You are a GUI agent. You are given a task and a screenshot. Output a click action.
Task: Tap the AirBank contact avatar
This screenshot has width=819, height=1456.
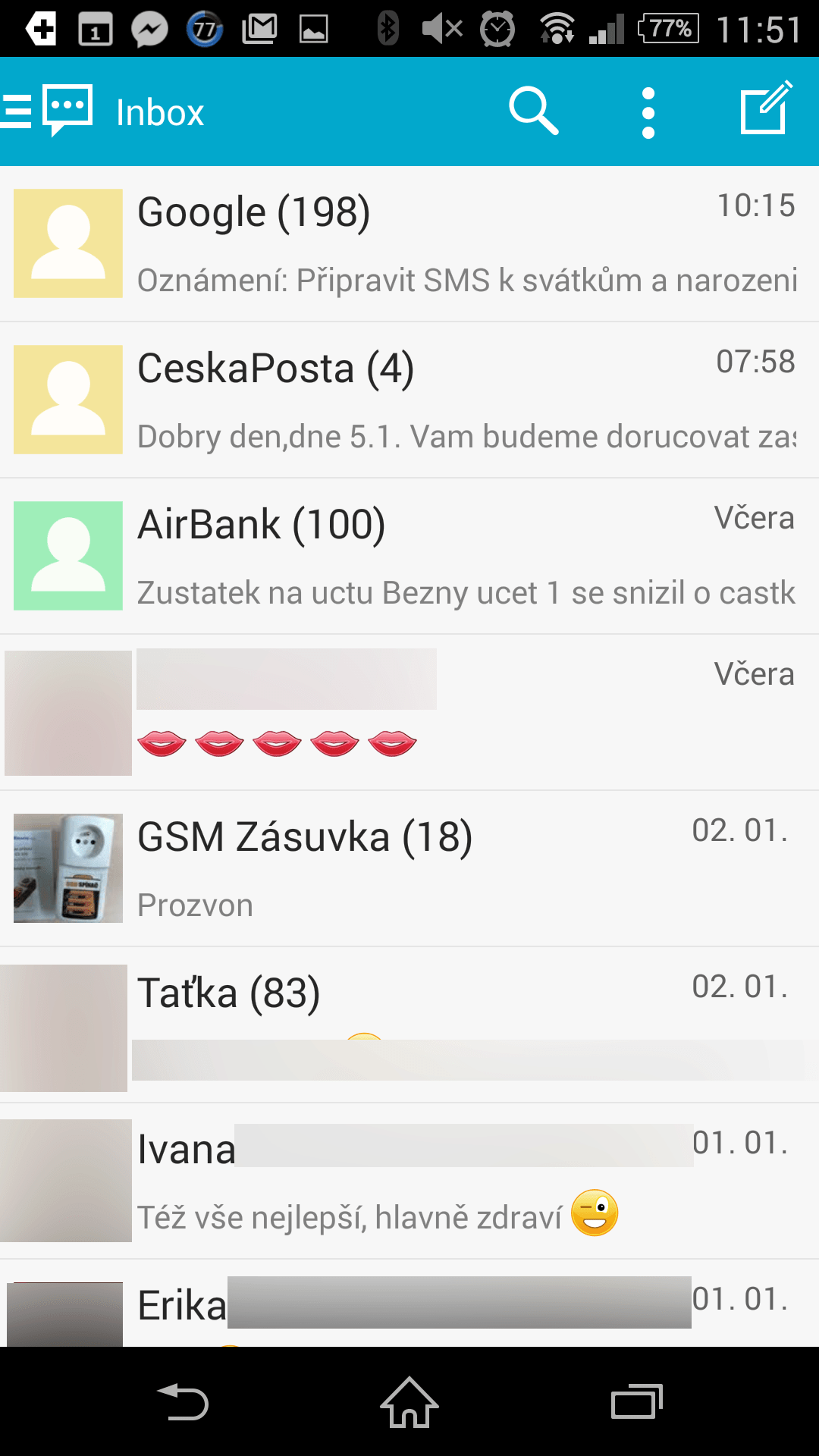coord(68,556)
